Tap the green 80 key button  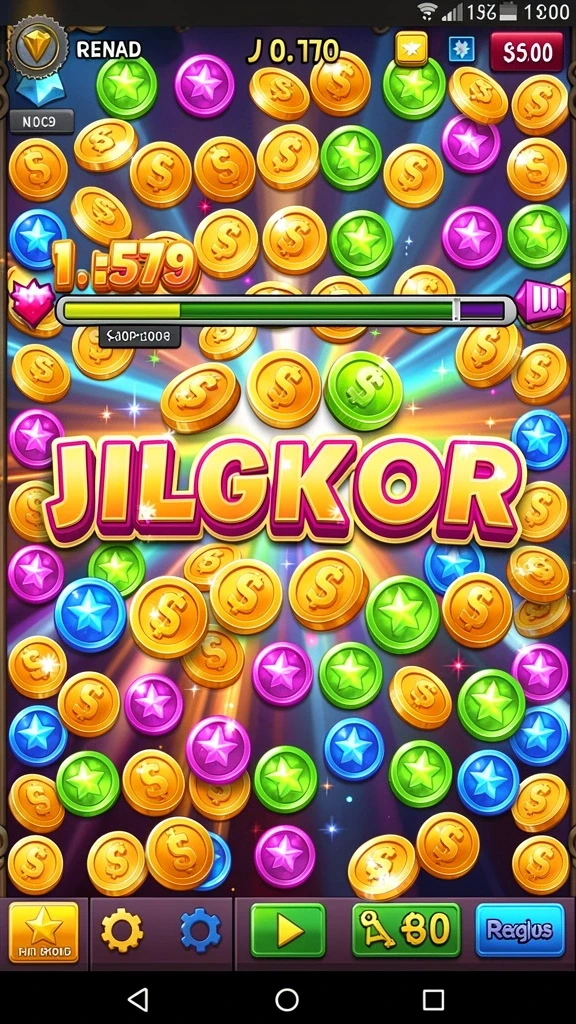pos(406,930)
